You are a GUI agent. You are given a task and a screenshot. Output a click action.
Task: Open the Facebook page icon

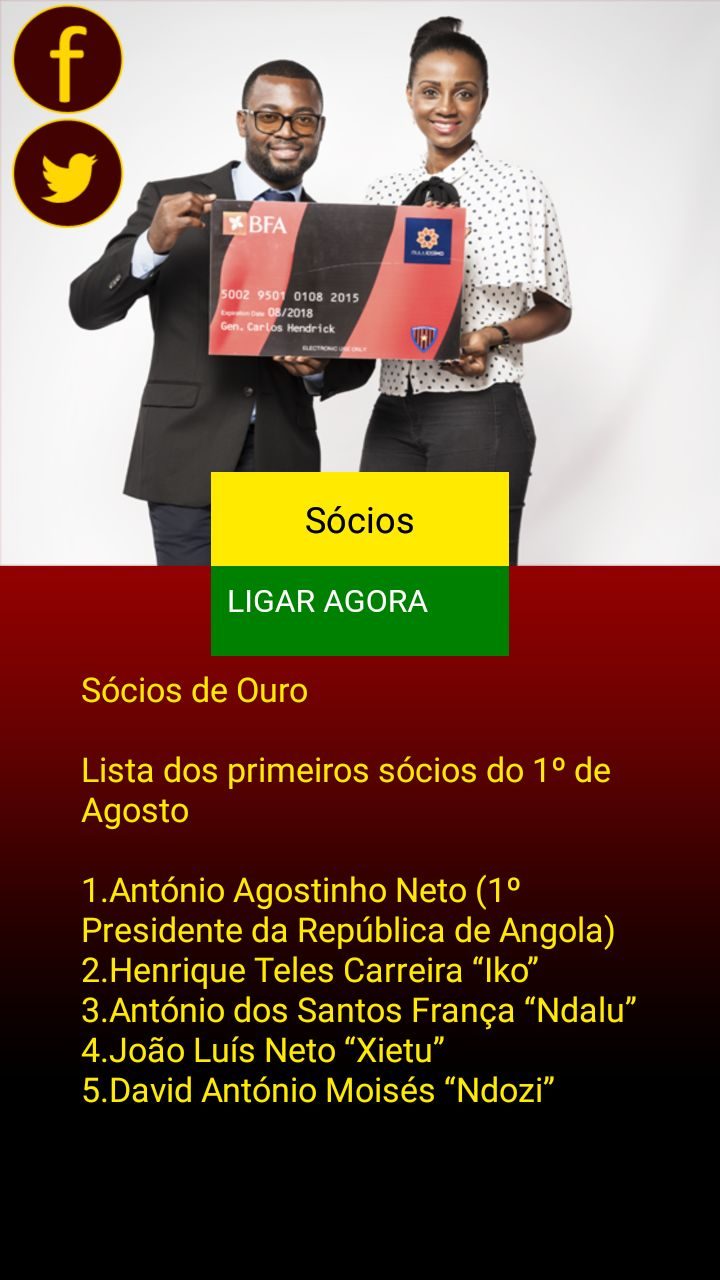coord(67,59)
